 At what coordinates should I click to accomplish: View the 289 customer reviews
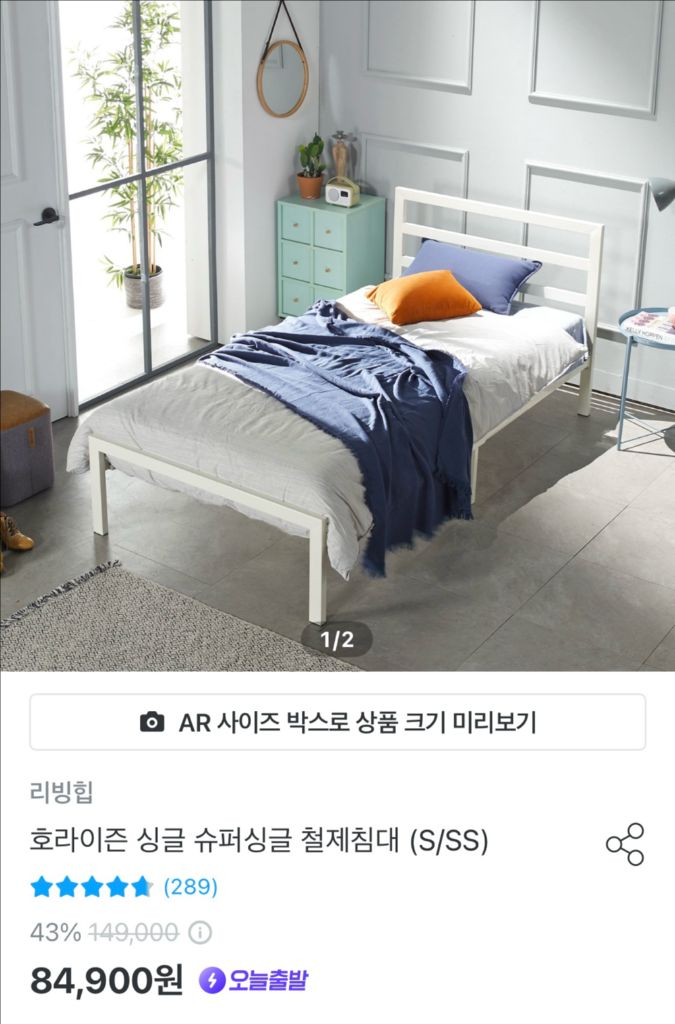click(189, 887)
